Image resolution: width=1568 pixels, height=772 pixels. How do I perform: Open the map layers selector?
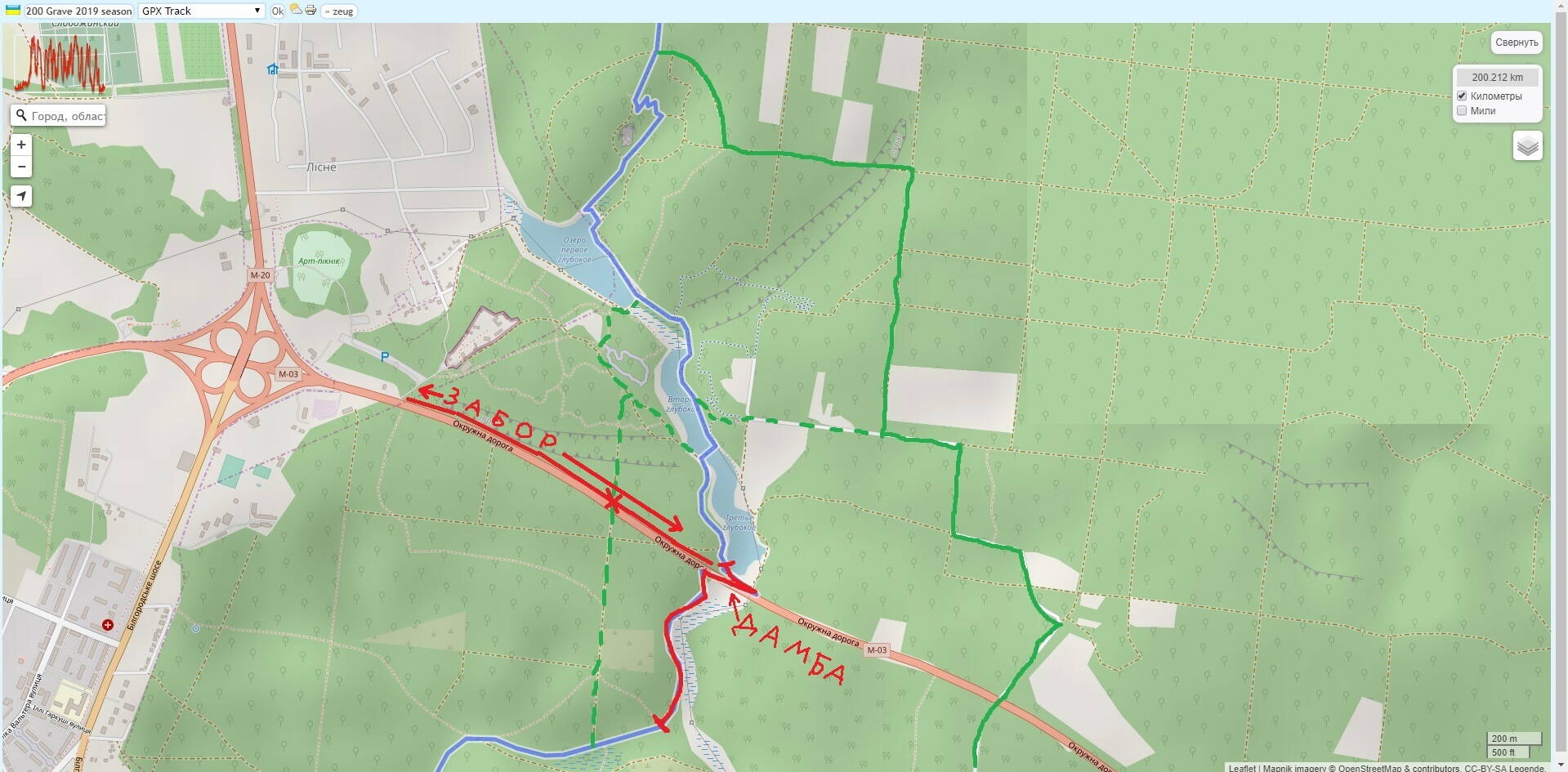click(1527, 146)
